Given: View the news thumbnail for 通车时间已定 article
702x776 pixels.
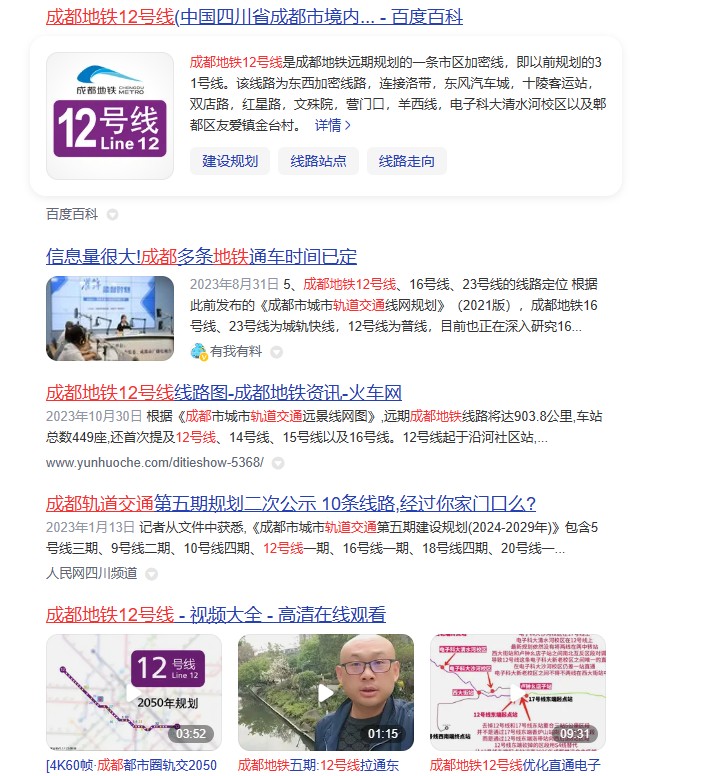Looking at the screenshot, I should (110, 318).
